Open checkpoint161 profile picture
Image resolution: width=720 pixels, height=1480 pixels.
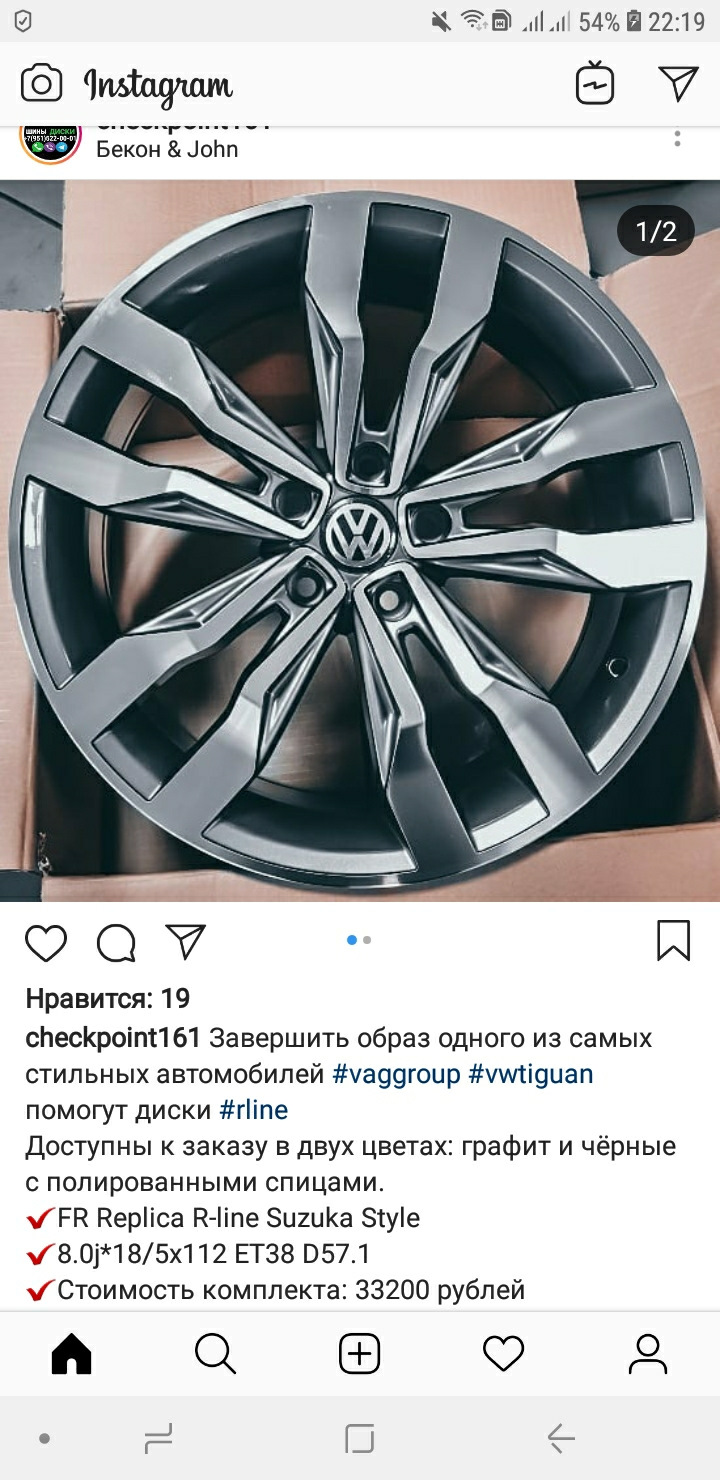coord(50,142)
